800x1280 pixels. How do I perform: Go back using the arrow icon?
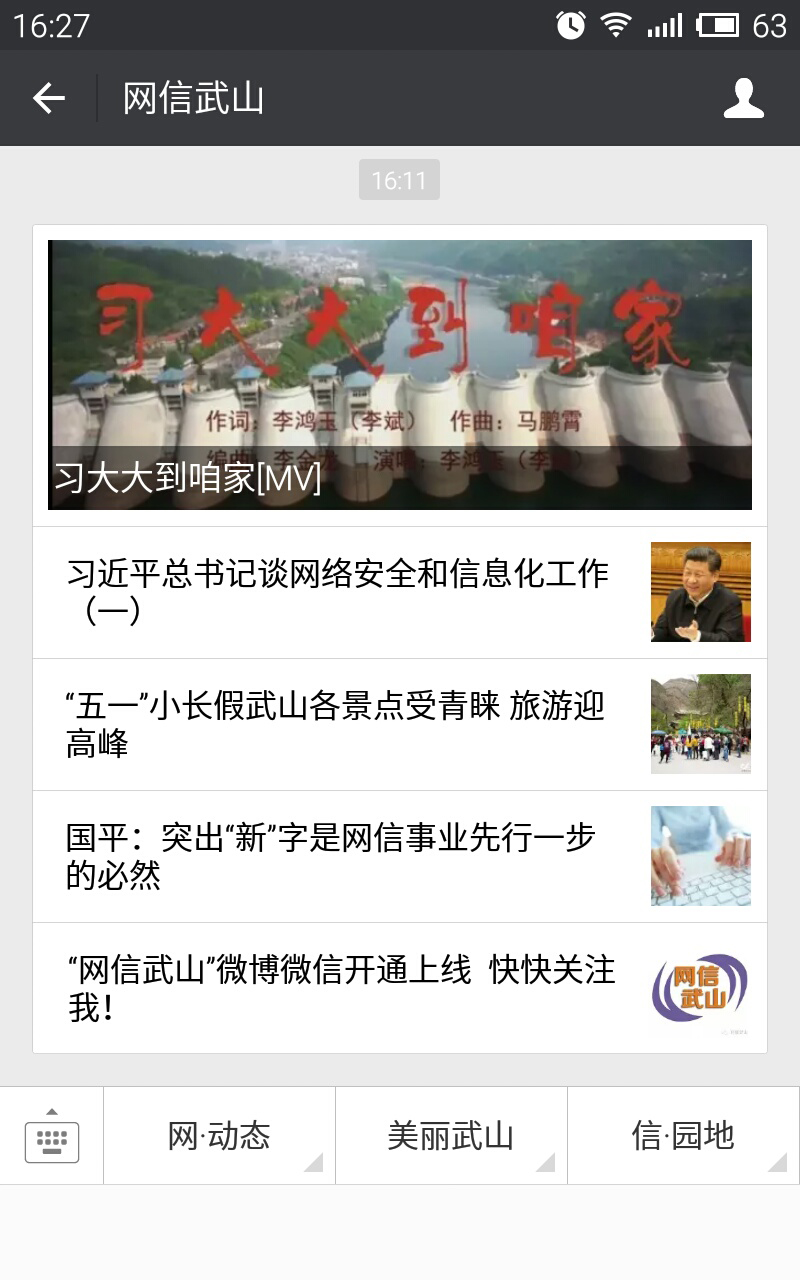[x=48, y=98]
